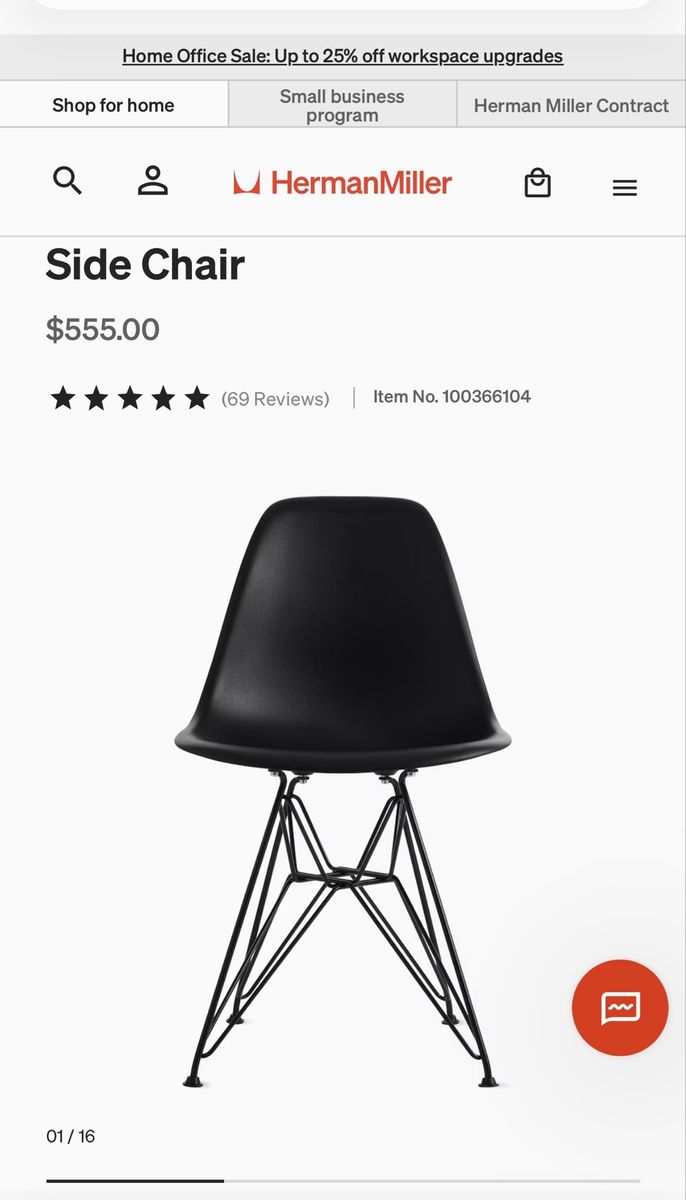Open the black side chair image
This screenshot has height=1200, width=686.
[343, 792]
